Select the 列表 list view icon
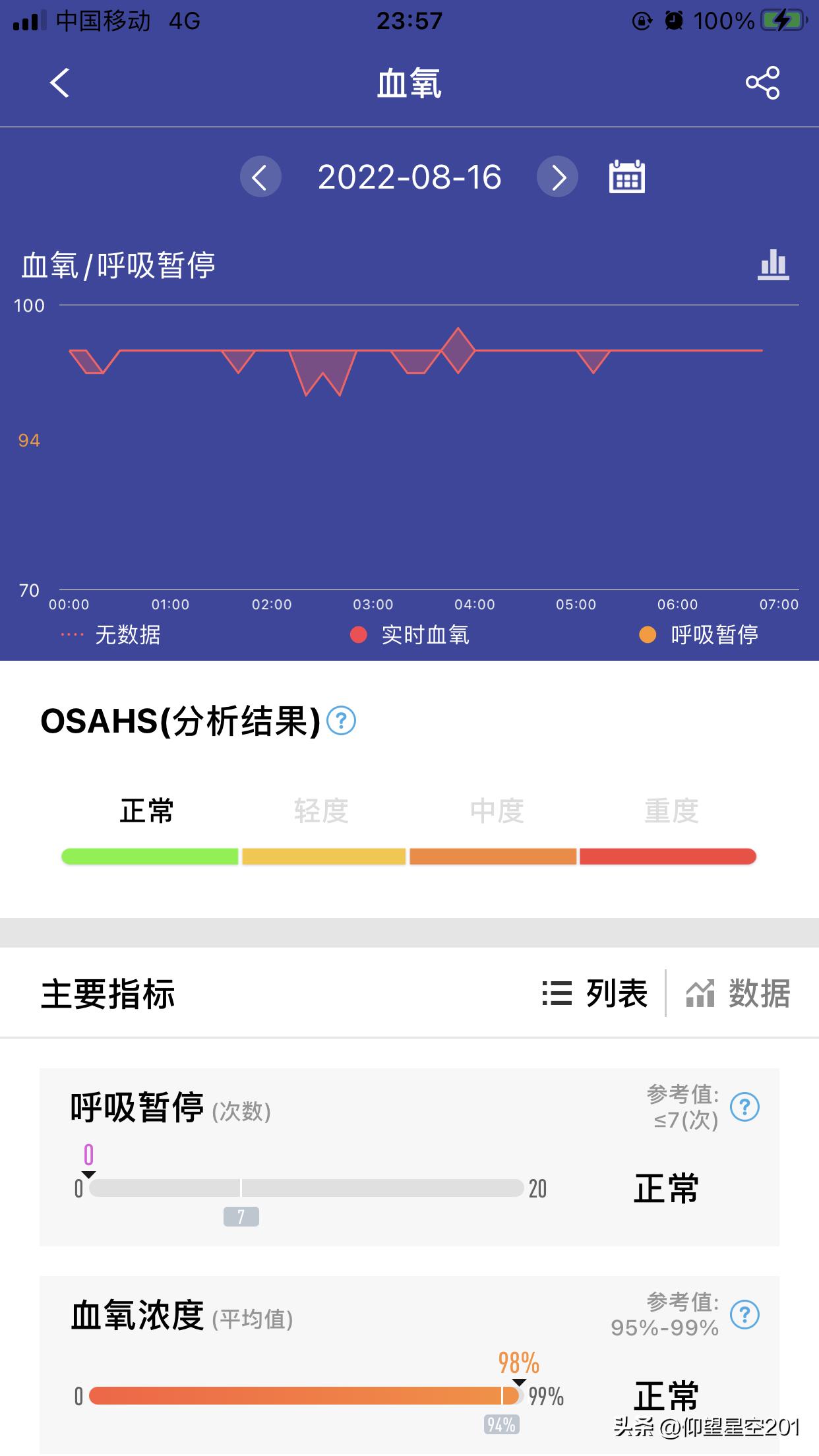Screen dimensions: 819x1456 click(x=557, y=993)
